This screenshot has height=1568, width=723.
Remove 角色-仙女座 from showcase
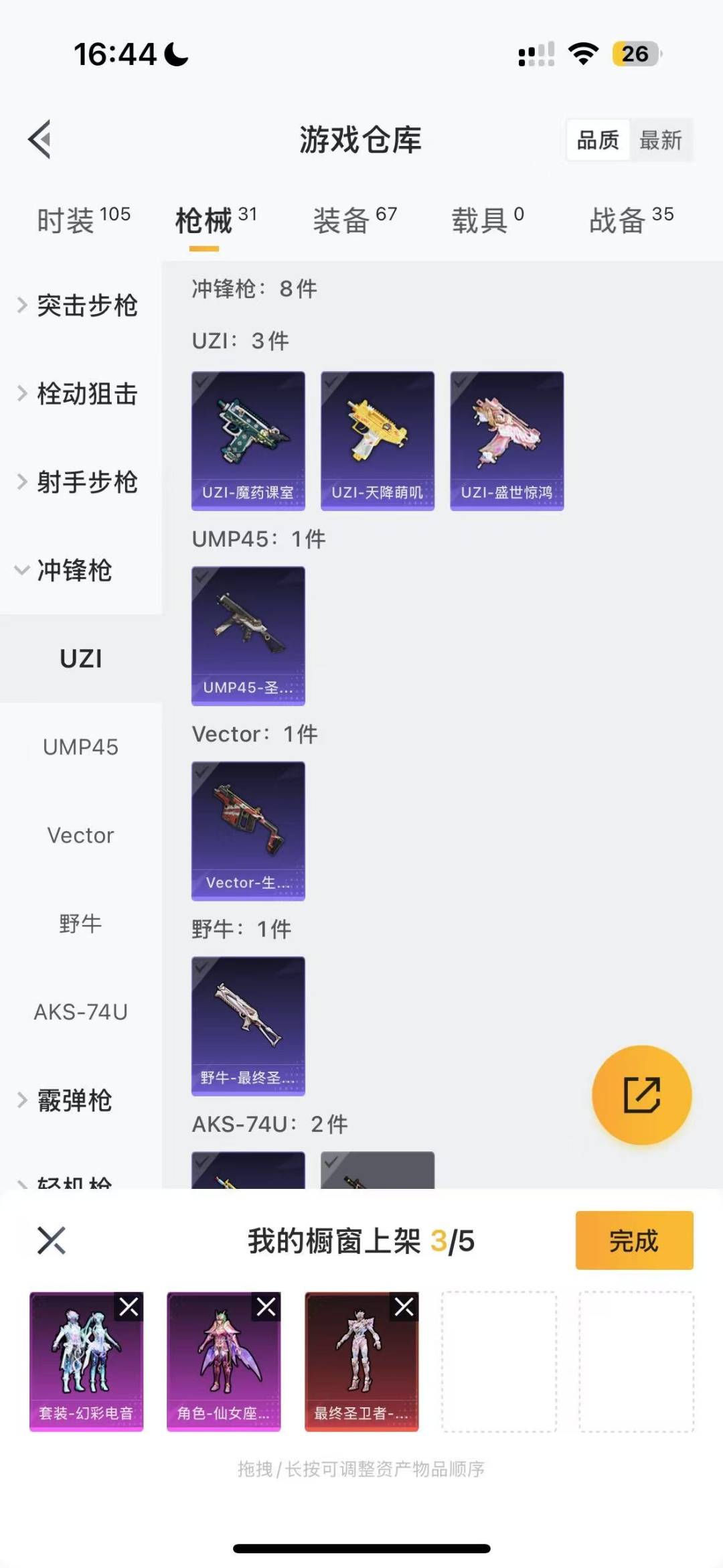pos(266,1306)
